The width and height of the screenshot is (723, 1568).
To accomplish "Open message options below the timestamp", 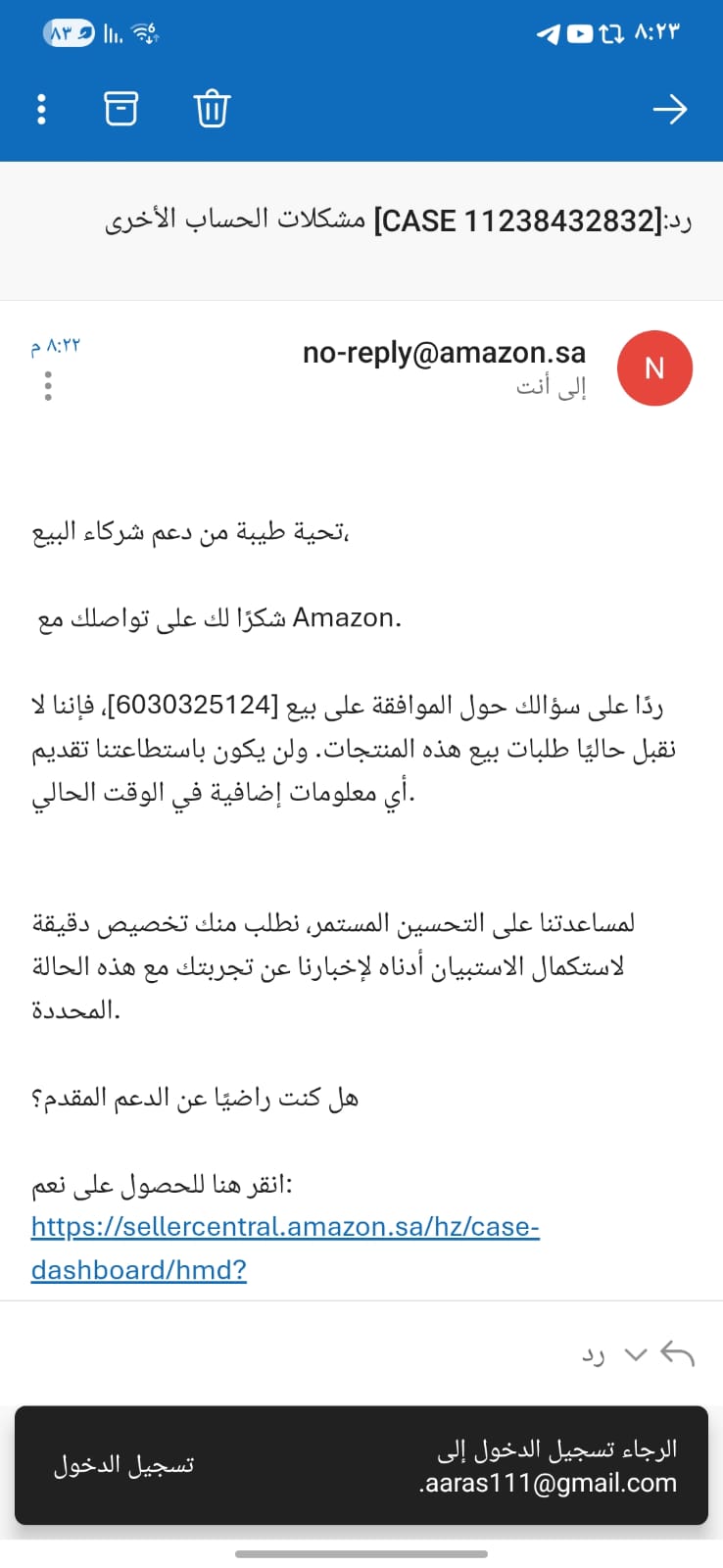I will click(48, 386).
